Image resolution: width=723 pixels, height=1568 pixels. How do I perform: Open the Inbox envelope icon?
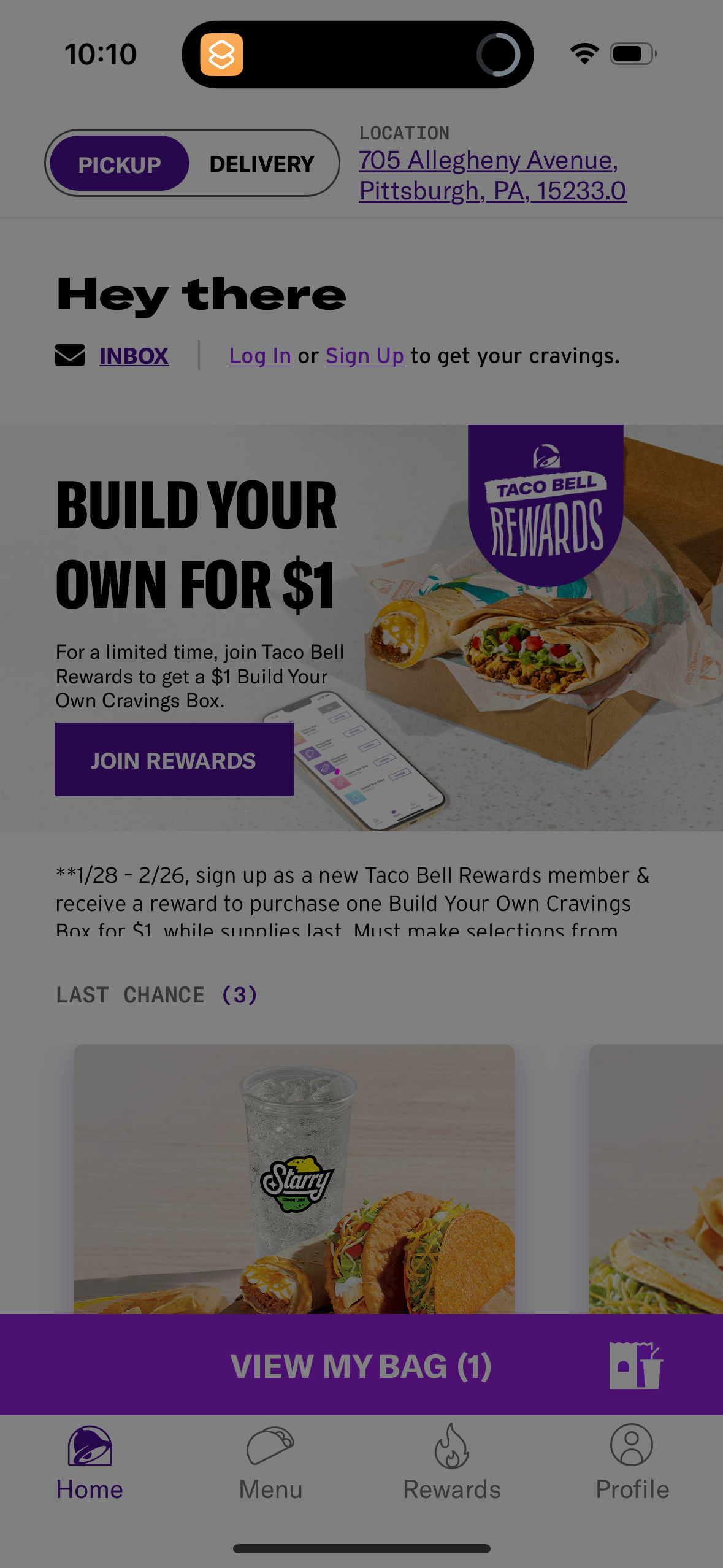pos(70,355)
